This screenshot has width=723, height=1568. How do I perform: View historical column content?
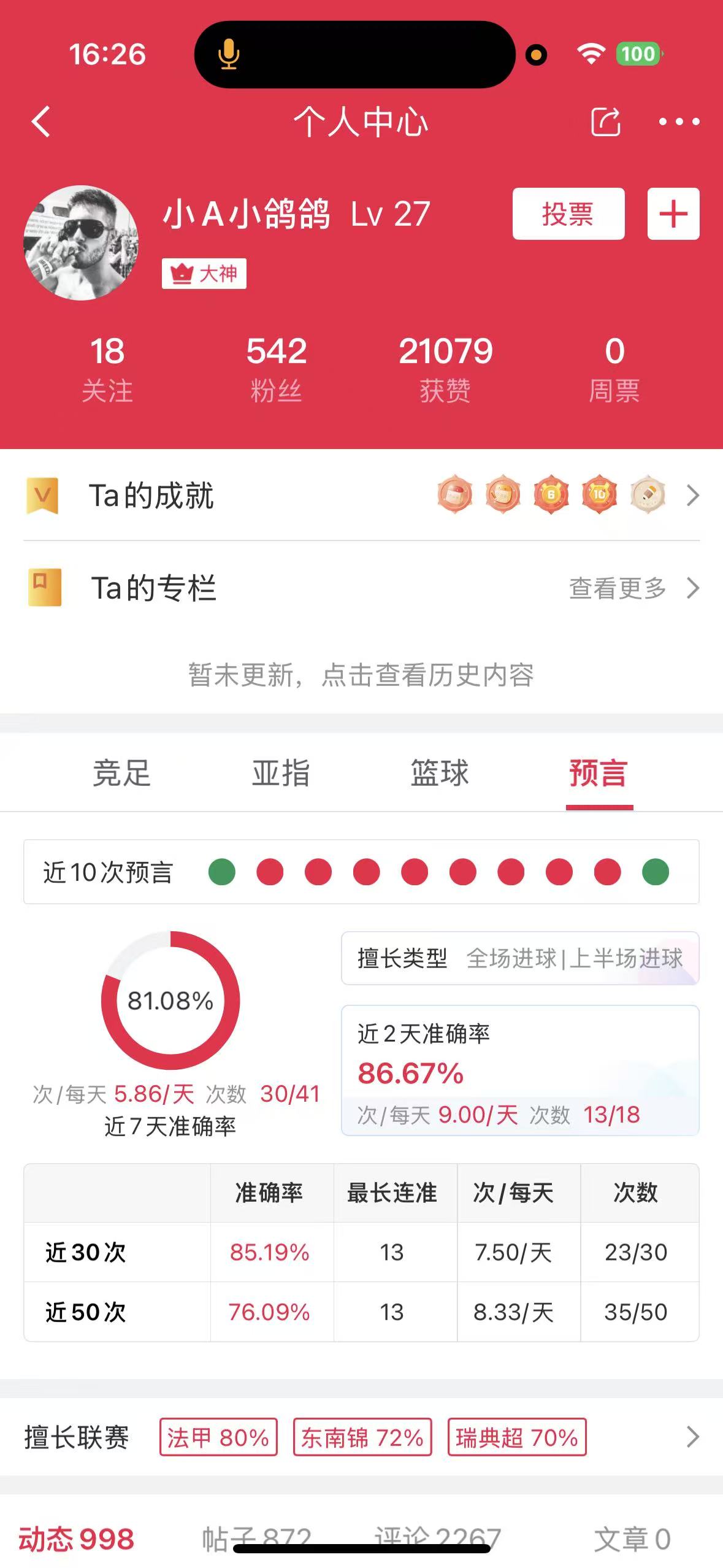click(x=361, y=675)
